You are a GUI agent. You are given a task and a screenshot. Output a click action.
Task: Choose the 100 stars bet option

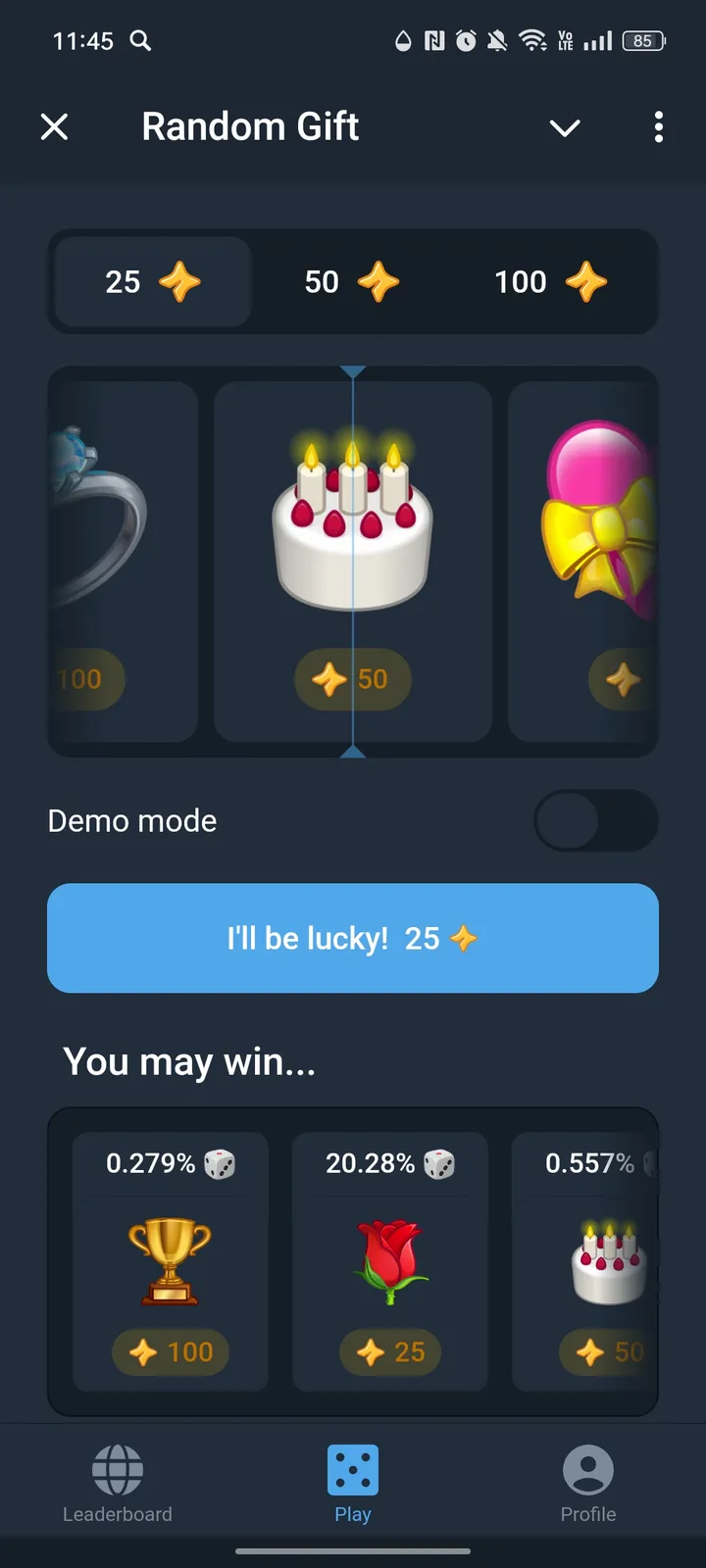tap(550, 282)
